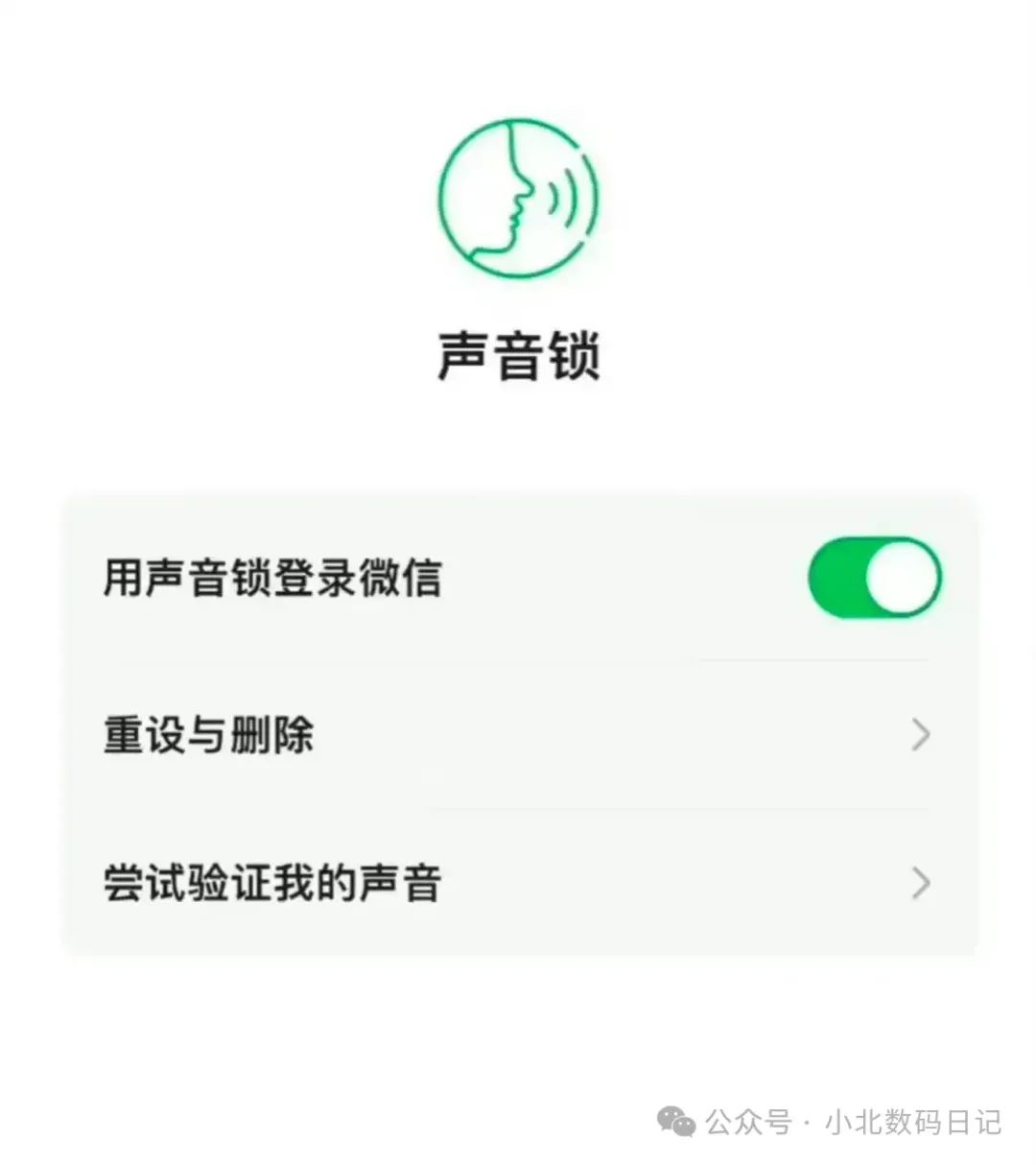Start voice verification via 尝试验证我的声音
Viewport: 1036px width, 1164px height.
click(271, 881)
